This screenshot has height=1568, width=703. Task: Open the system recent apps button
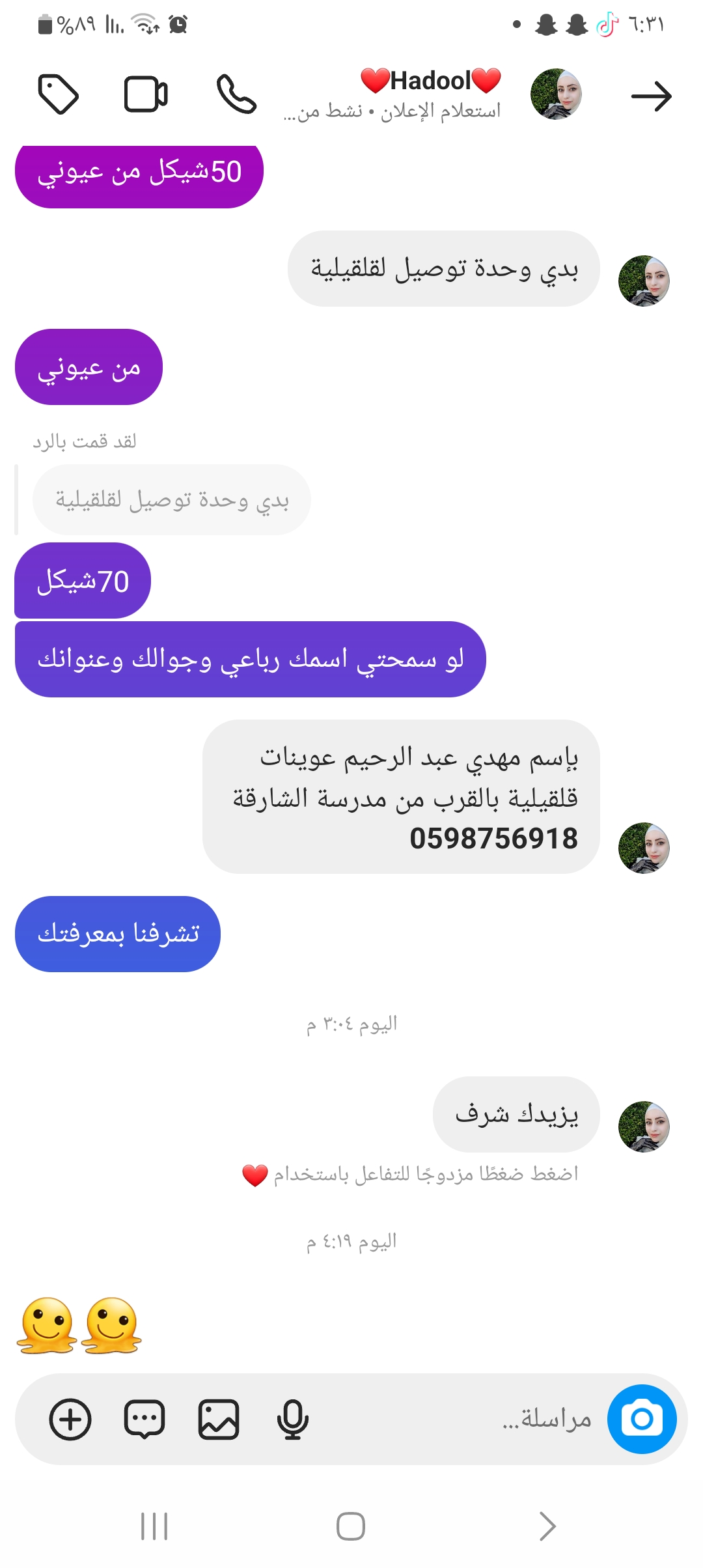click(154, 1526)
